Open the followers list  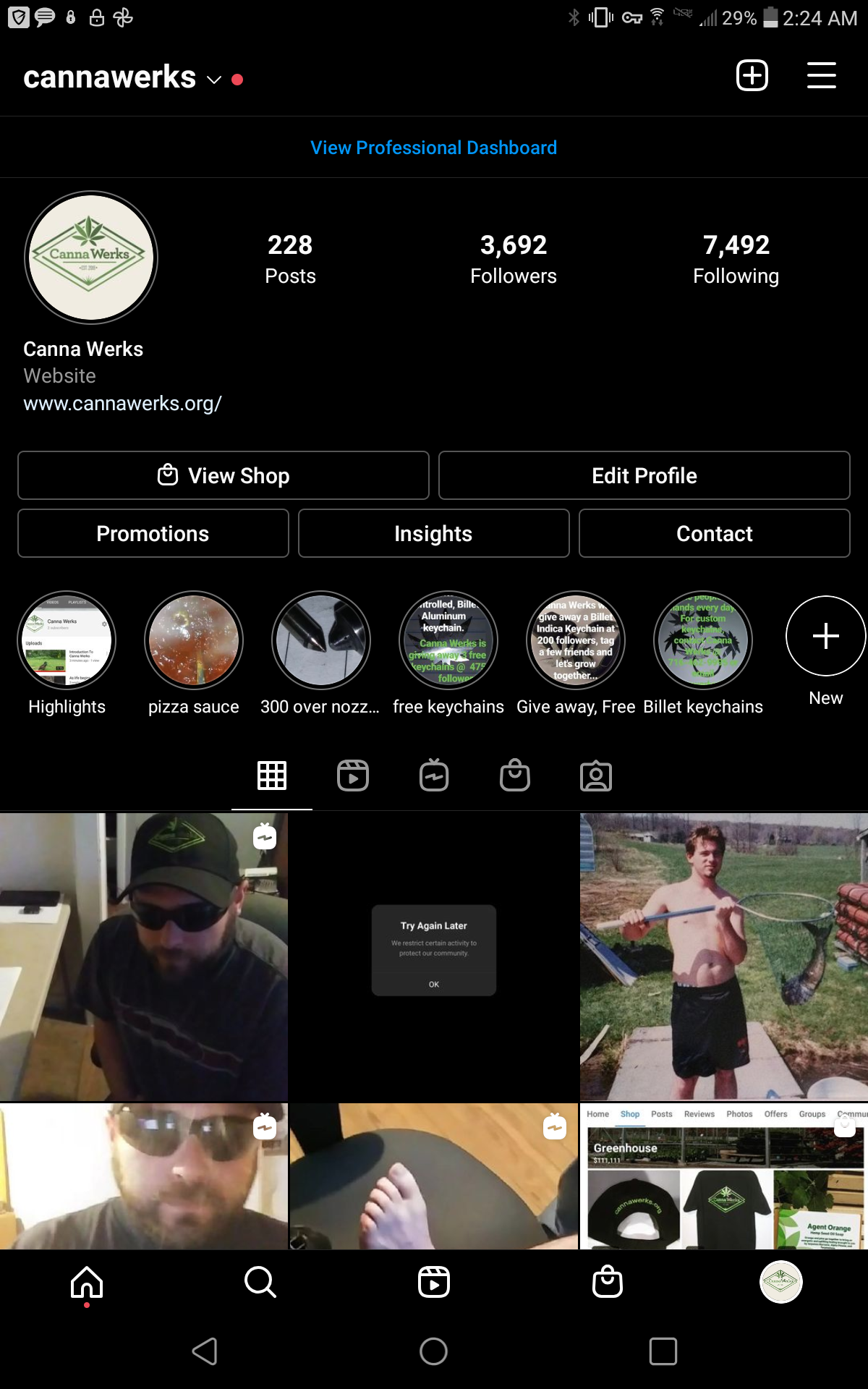point(514,259)
